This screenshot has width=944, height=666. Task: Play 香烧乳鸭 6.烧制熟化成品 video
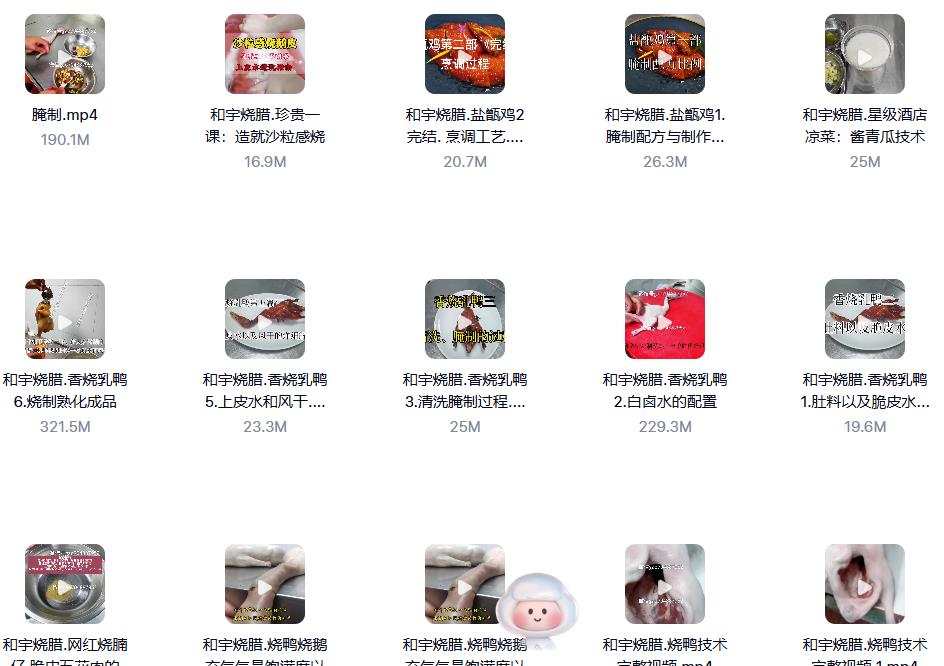(65, 320)
